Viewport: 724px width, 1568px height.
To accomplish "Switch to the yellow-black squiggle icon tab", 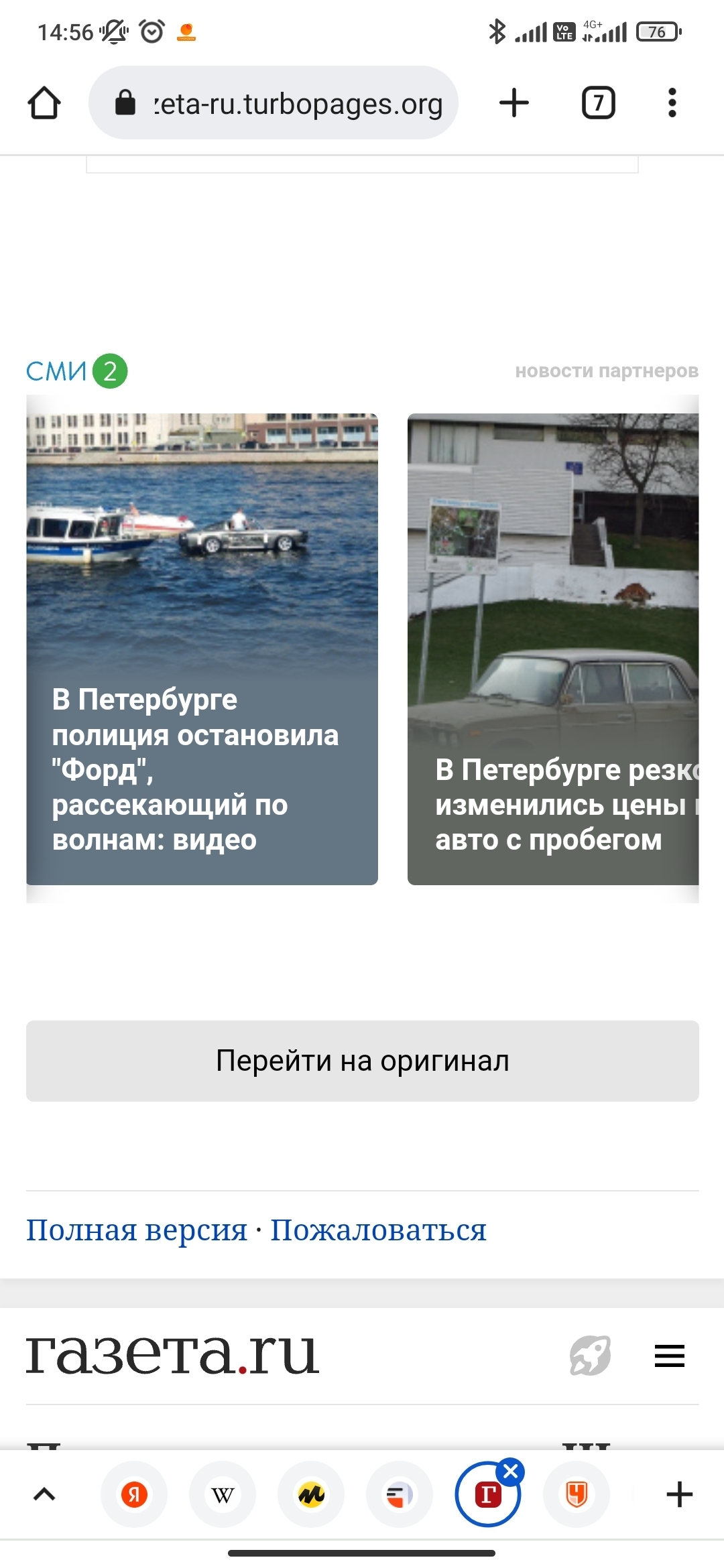I will point(311,1494).
